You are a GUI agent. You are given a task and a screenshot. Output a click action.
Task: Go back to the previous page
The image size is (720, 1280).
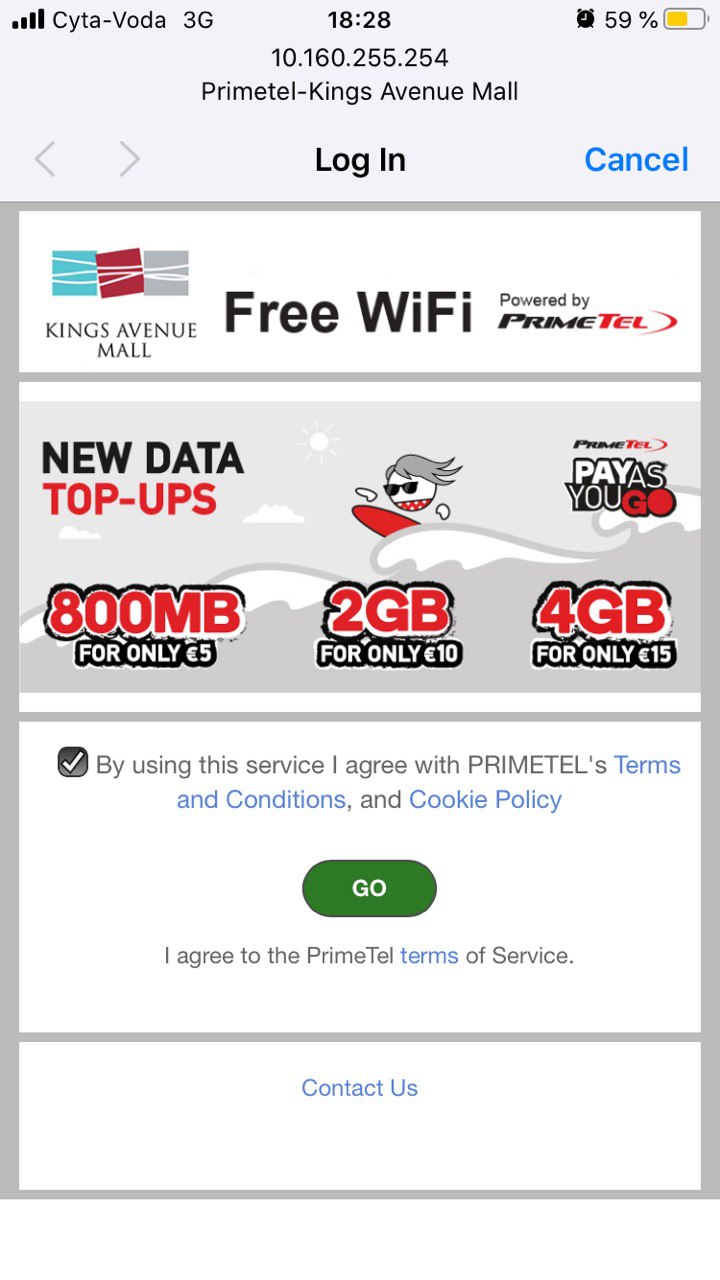coord(45,160)
